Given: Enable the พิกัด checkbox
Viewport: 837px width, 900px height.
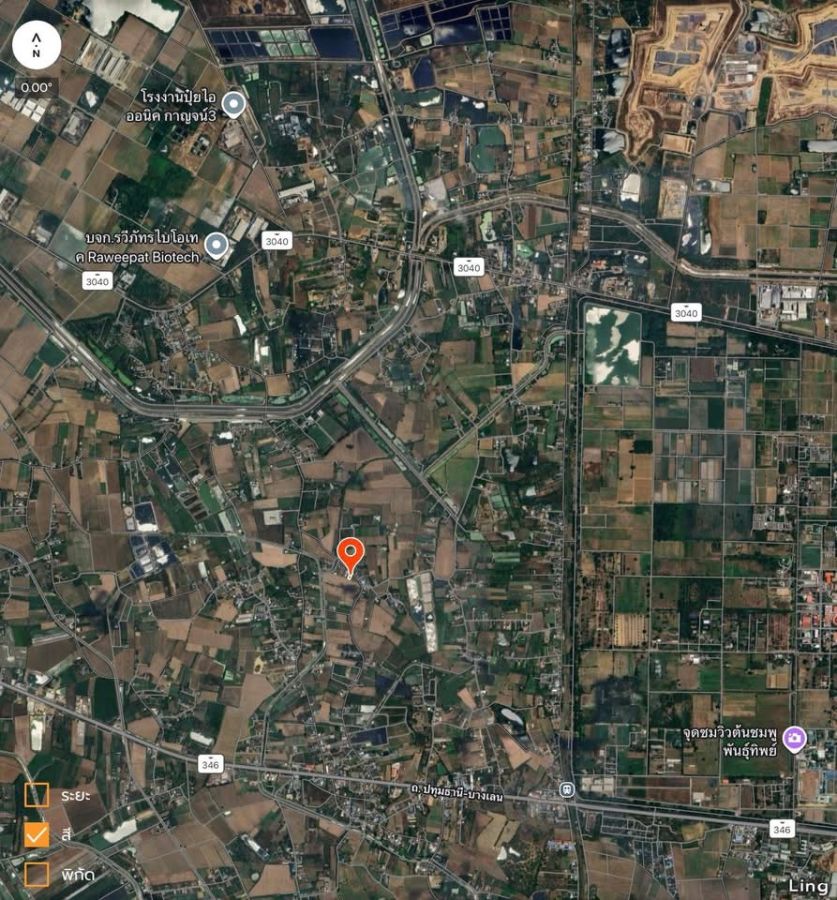Looking at the screenshot, I should 37,875.
